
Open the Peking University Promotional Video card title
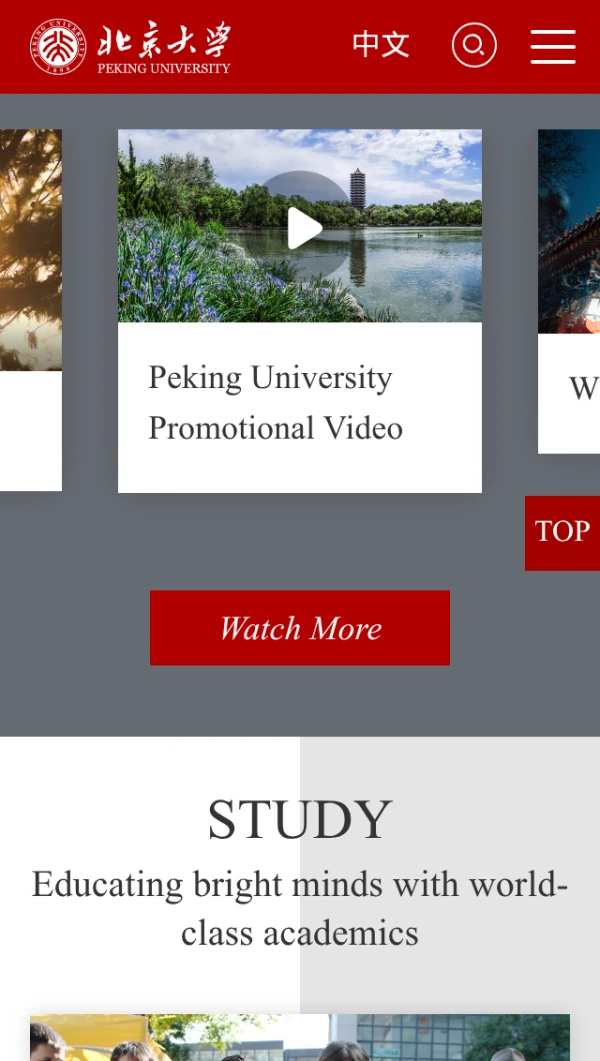coord(275,403)
